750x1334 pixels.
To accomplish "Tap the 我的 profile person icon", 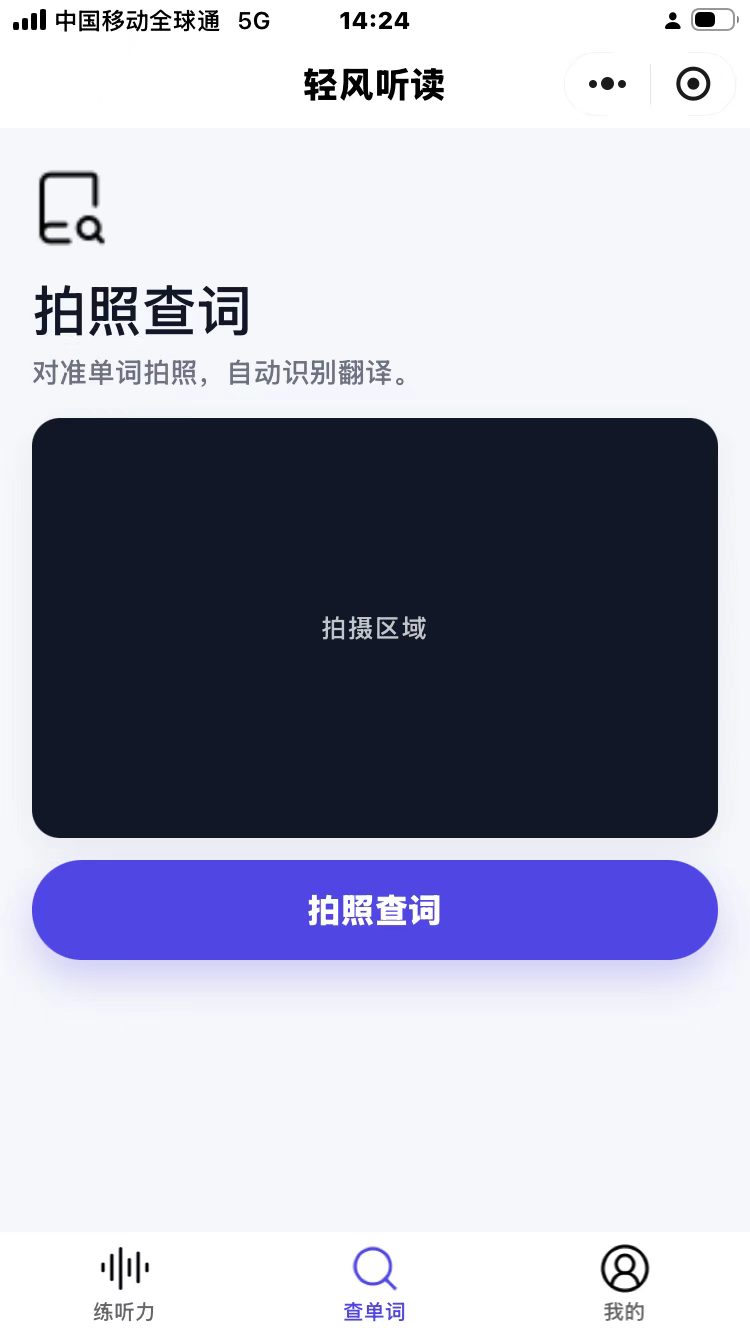I will coord(624,1267).
